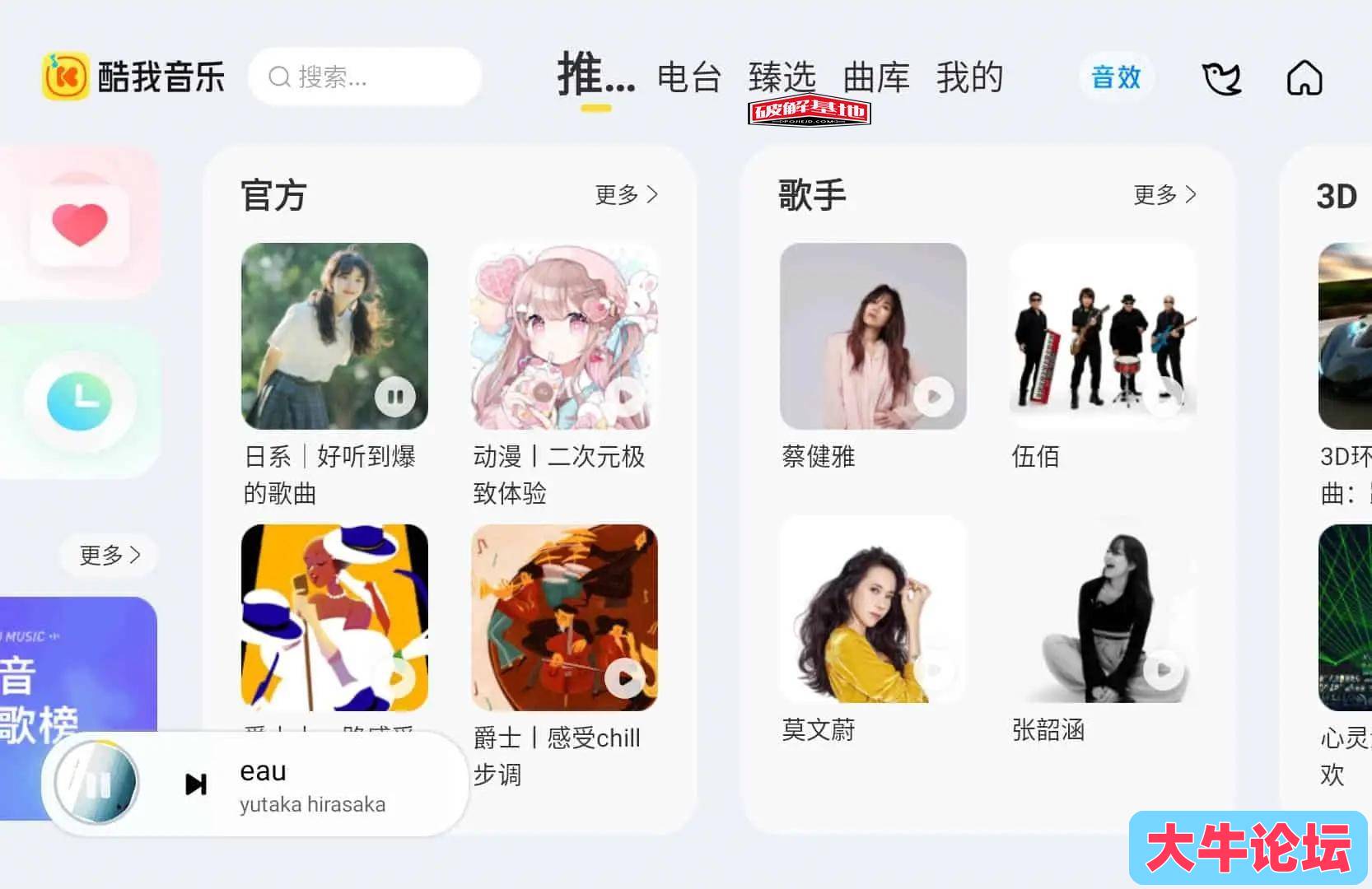The height and width of the screenshot is (889, 1372).
Task: Skip to the next track in the mini player
Action: pyautogui.click(x=196, y=784)
